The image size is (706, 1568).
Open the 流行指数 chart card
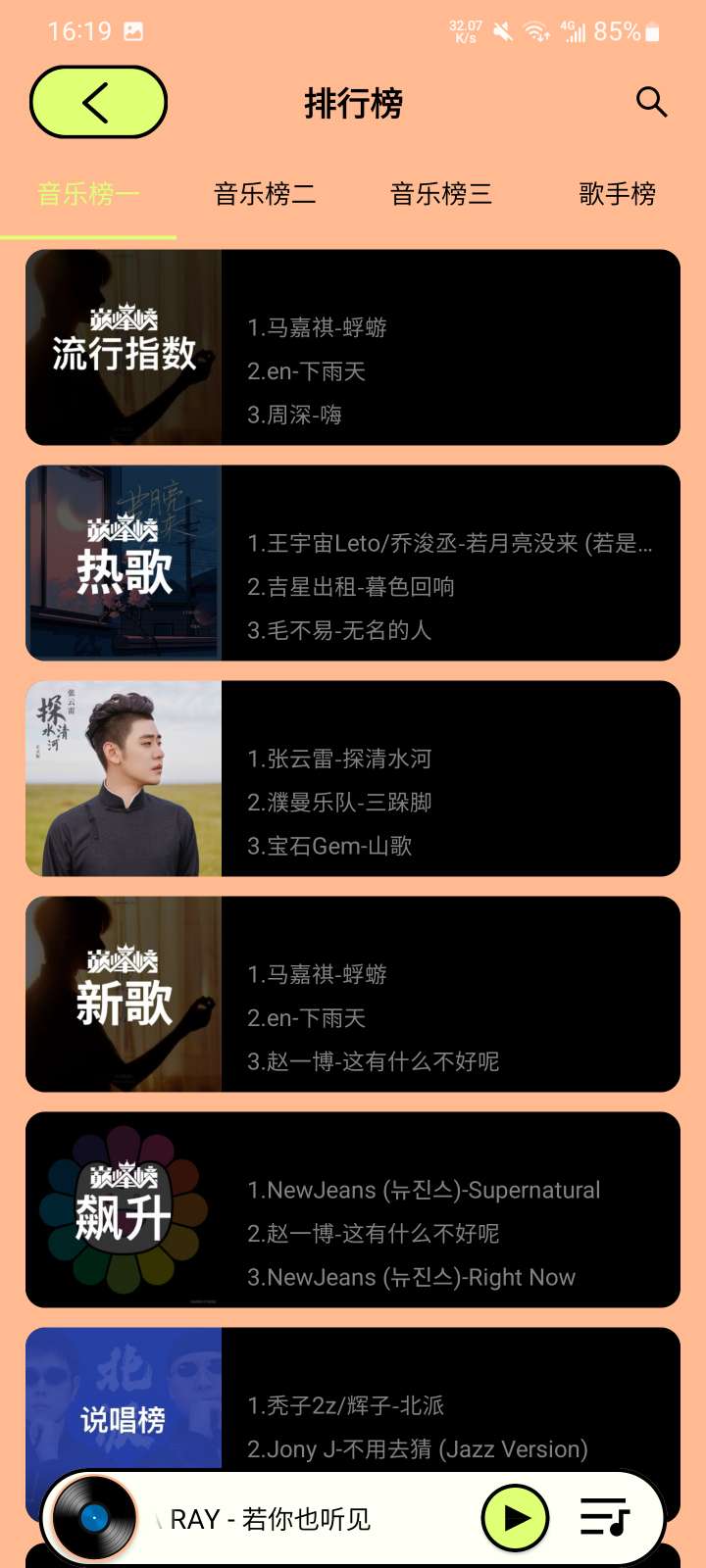point(353,348)
